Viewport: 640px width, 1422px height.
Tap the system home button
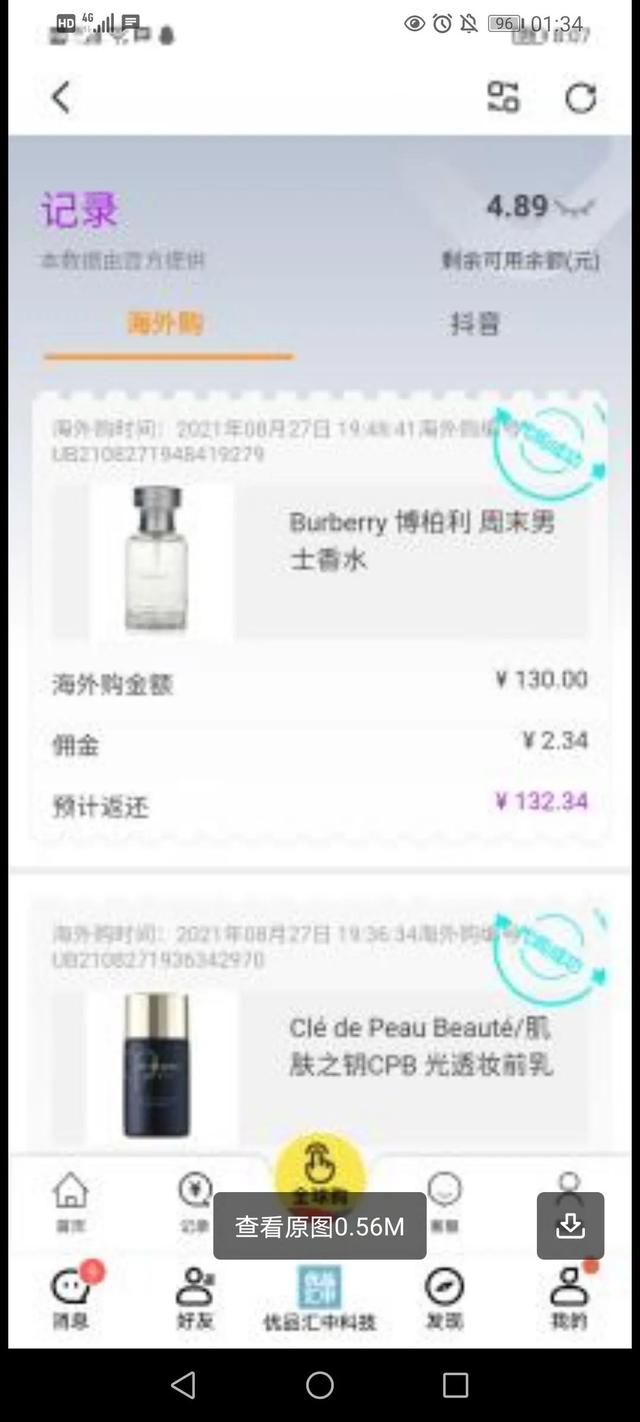pos(320,1385)
